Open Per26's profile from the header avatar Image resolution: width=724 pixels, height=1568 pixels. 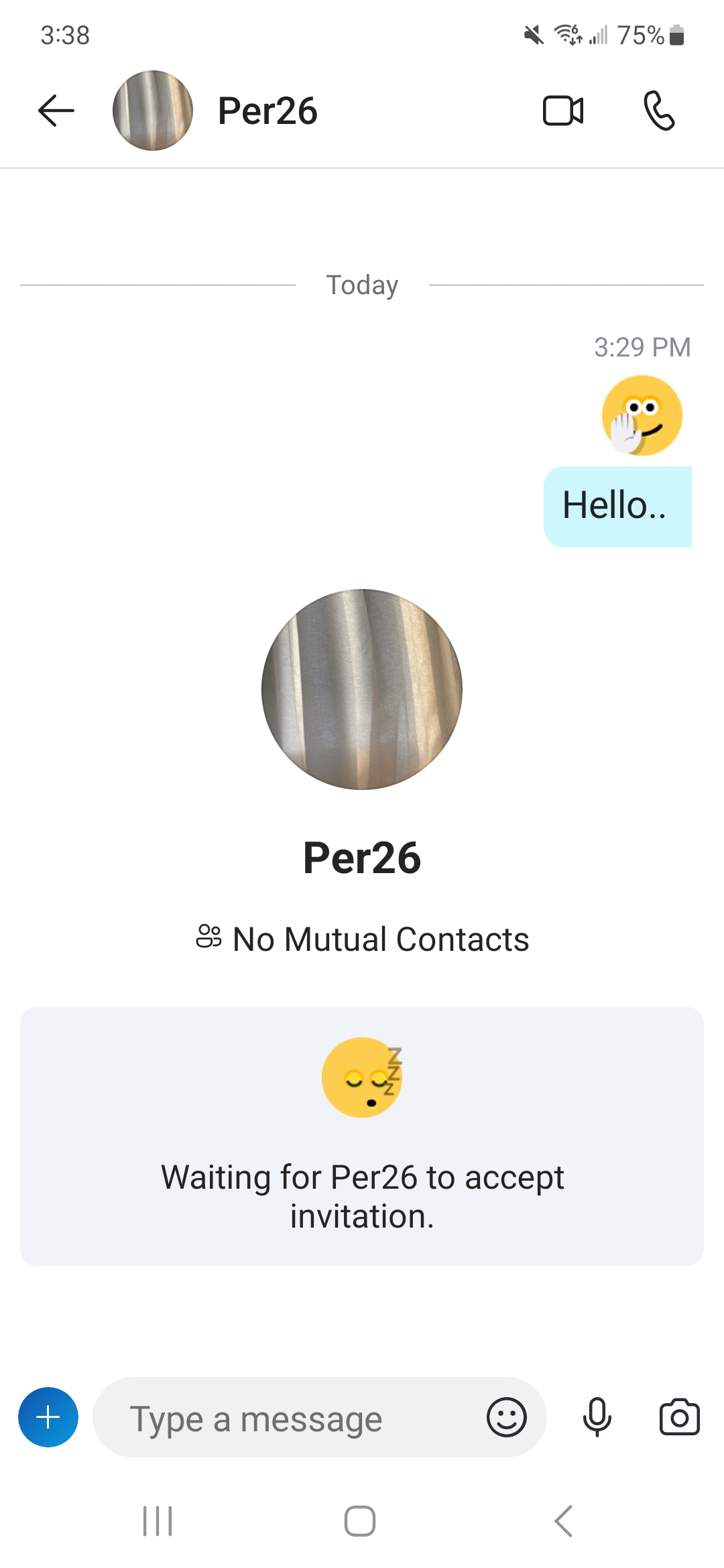tap(153, 111)
